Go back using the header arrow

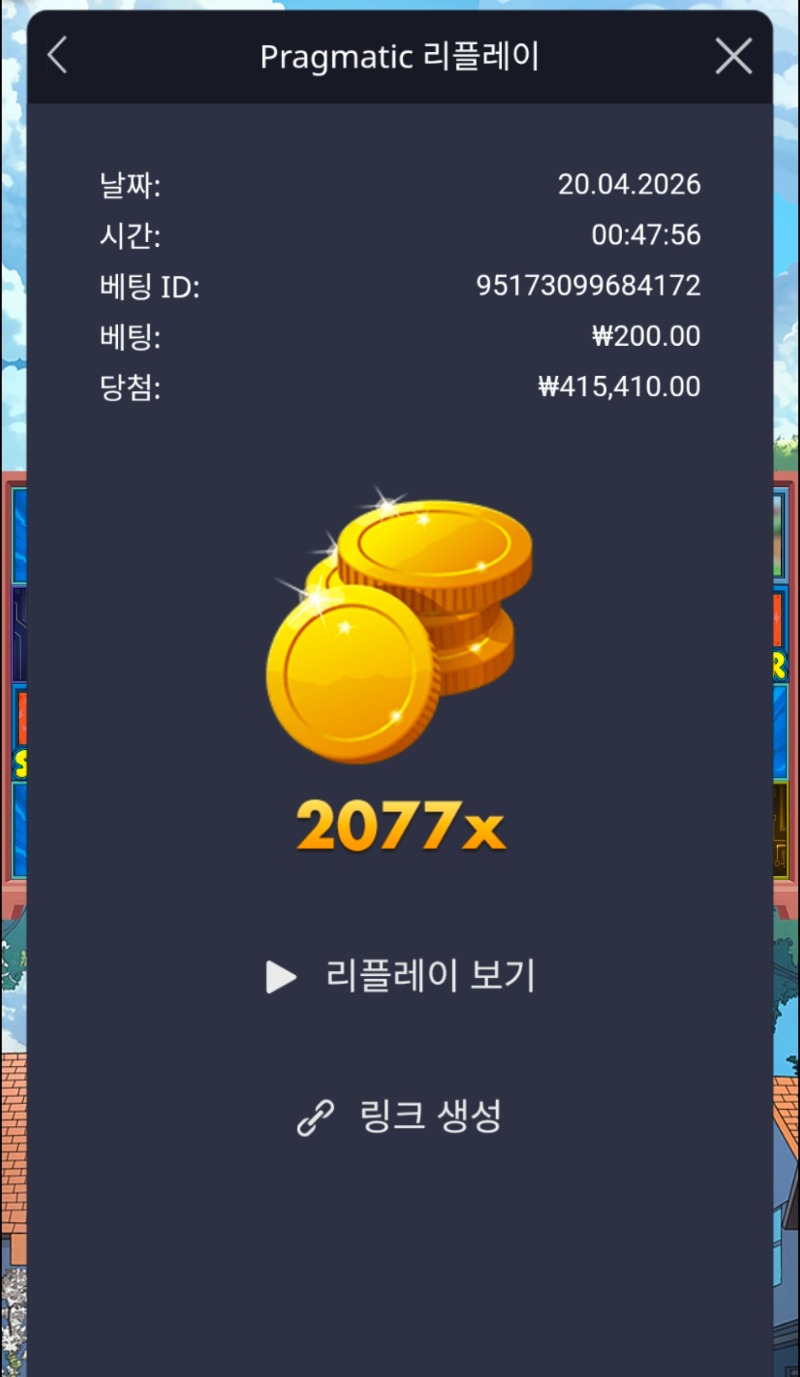click(58, 56)
